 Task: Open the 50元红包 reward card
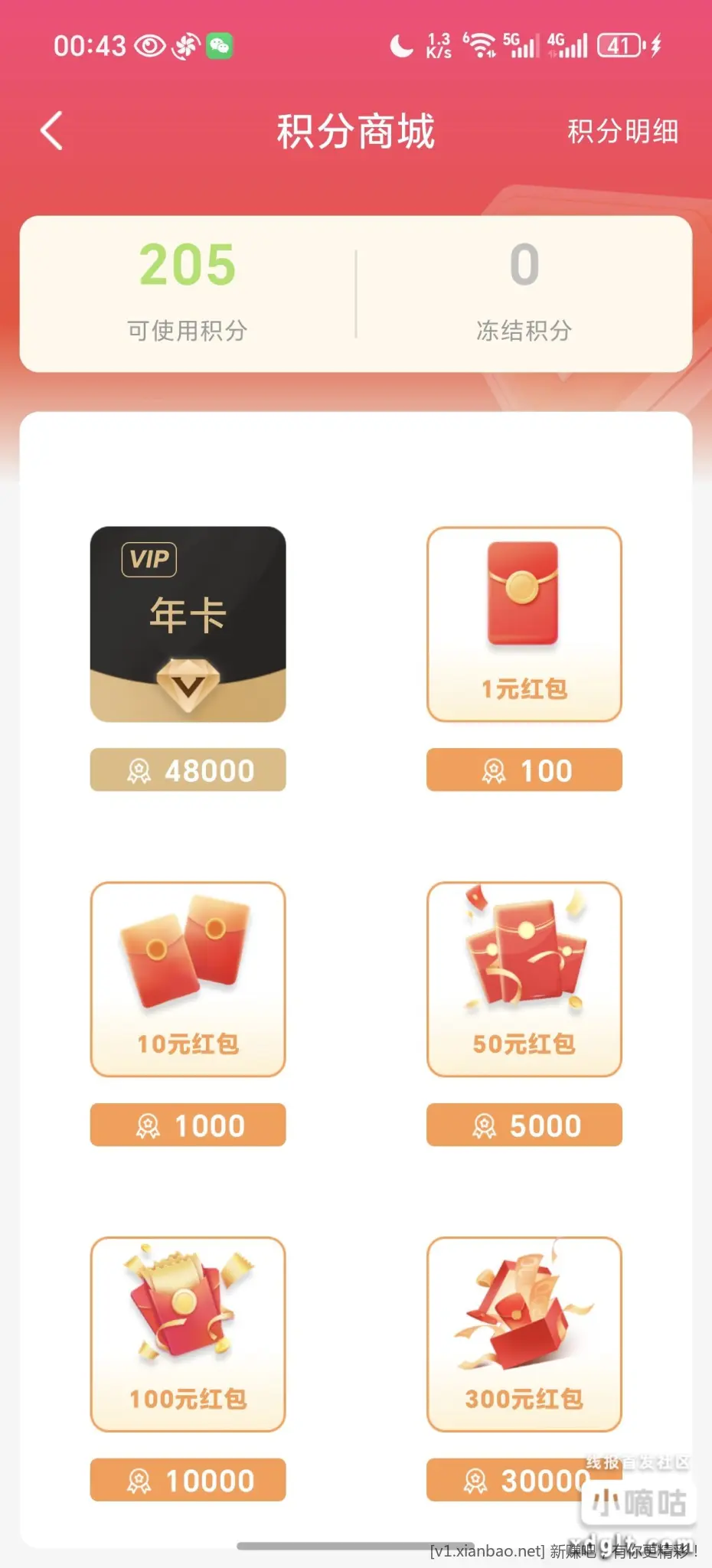pyautogui.click(x=524, y=979)
